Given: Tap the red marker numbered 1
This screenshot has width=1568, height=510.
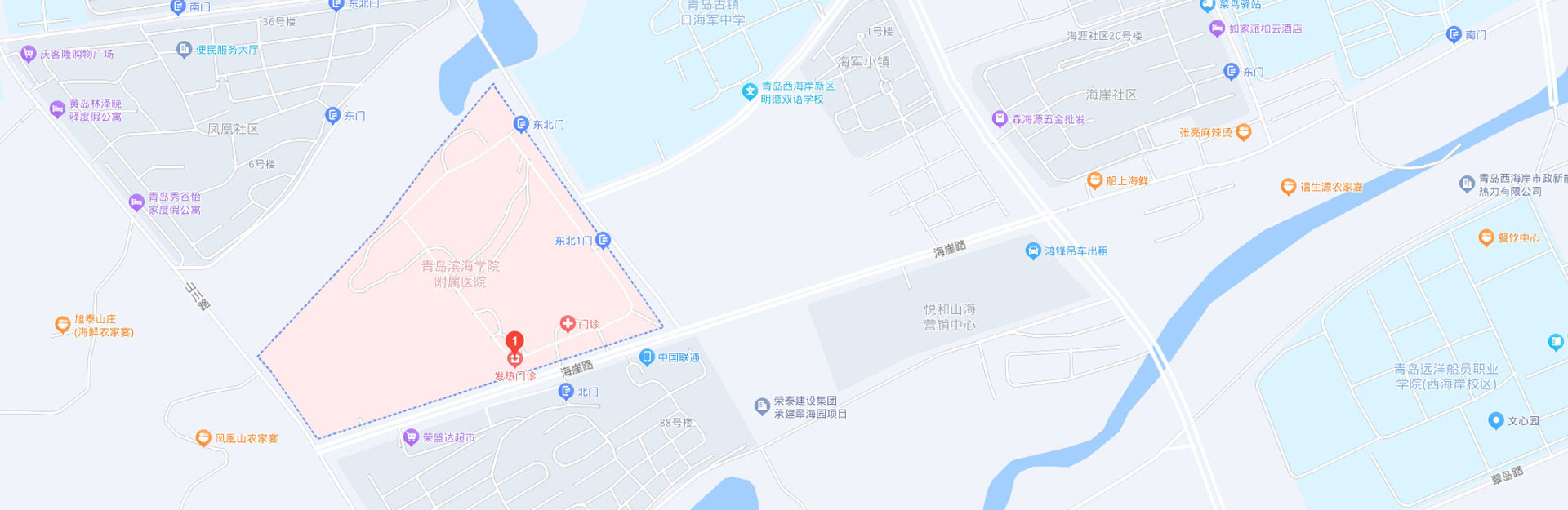Looking at the screenshot, I should 514,342.
